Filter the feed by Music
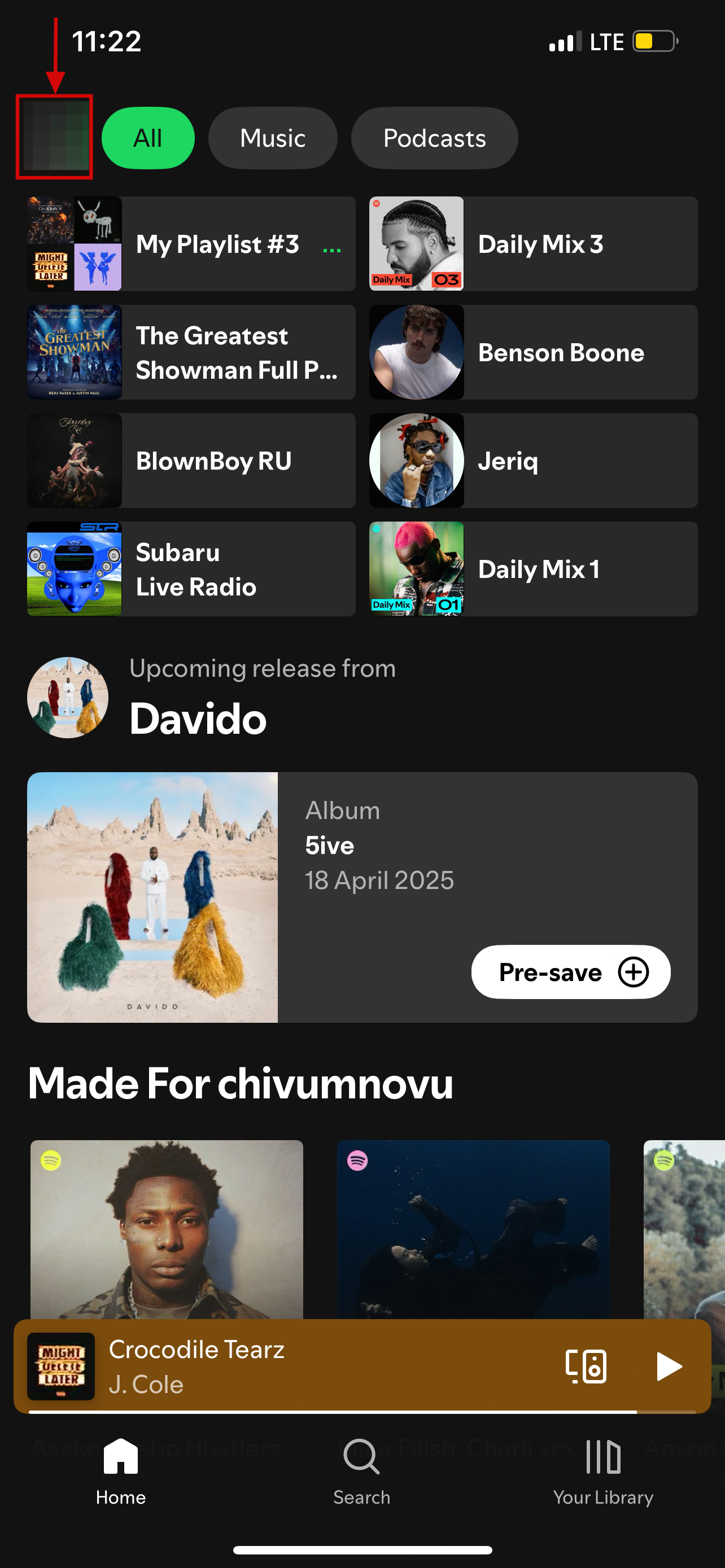This screenshot has width=725, height=1568. click(x=272, y=138)
